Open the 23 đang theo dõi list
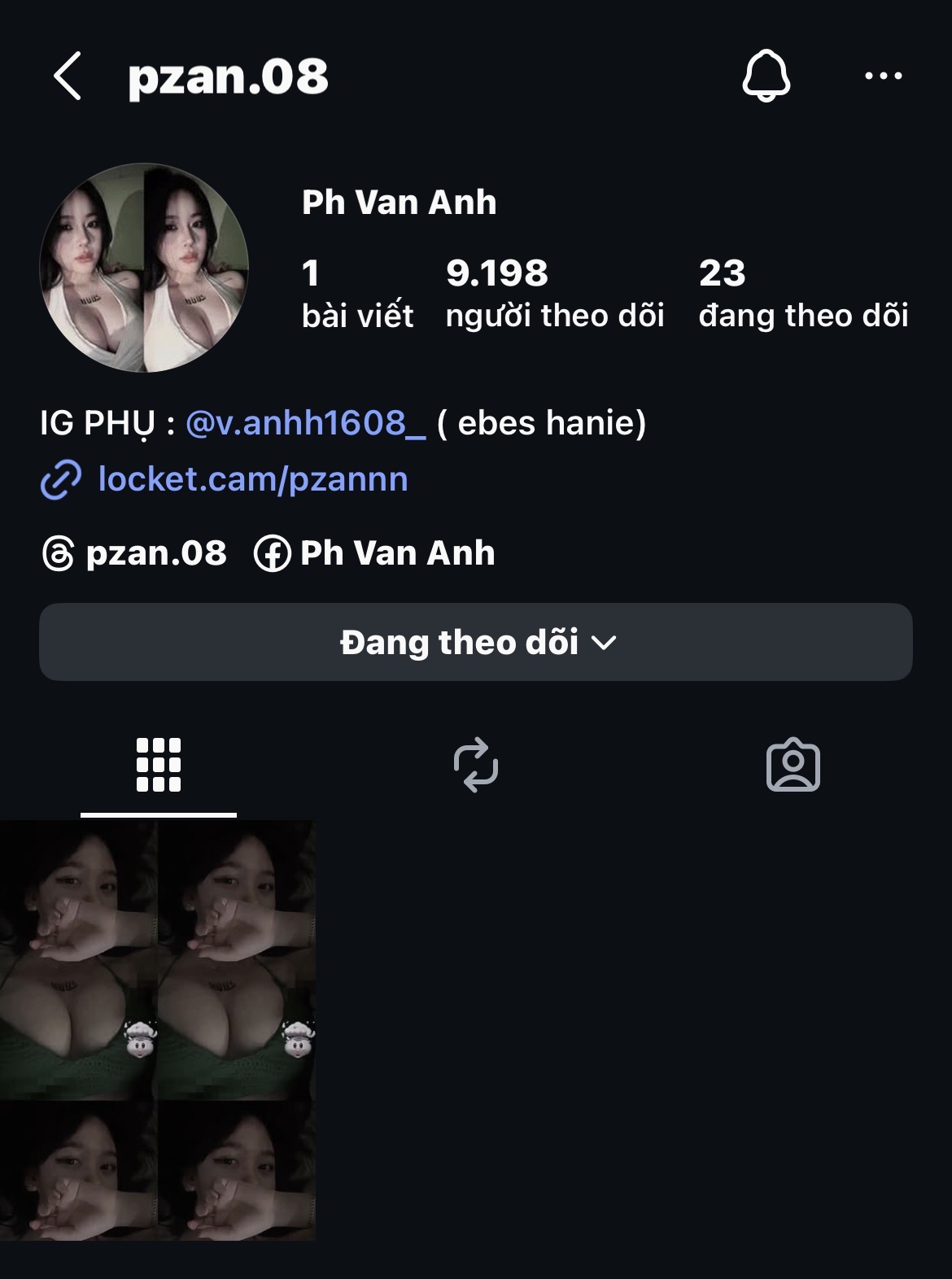The height and width of the screenshot is (1279, 952). pos(802,294)
